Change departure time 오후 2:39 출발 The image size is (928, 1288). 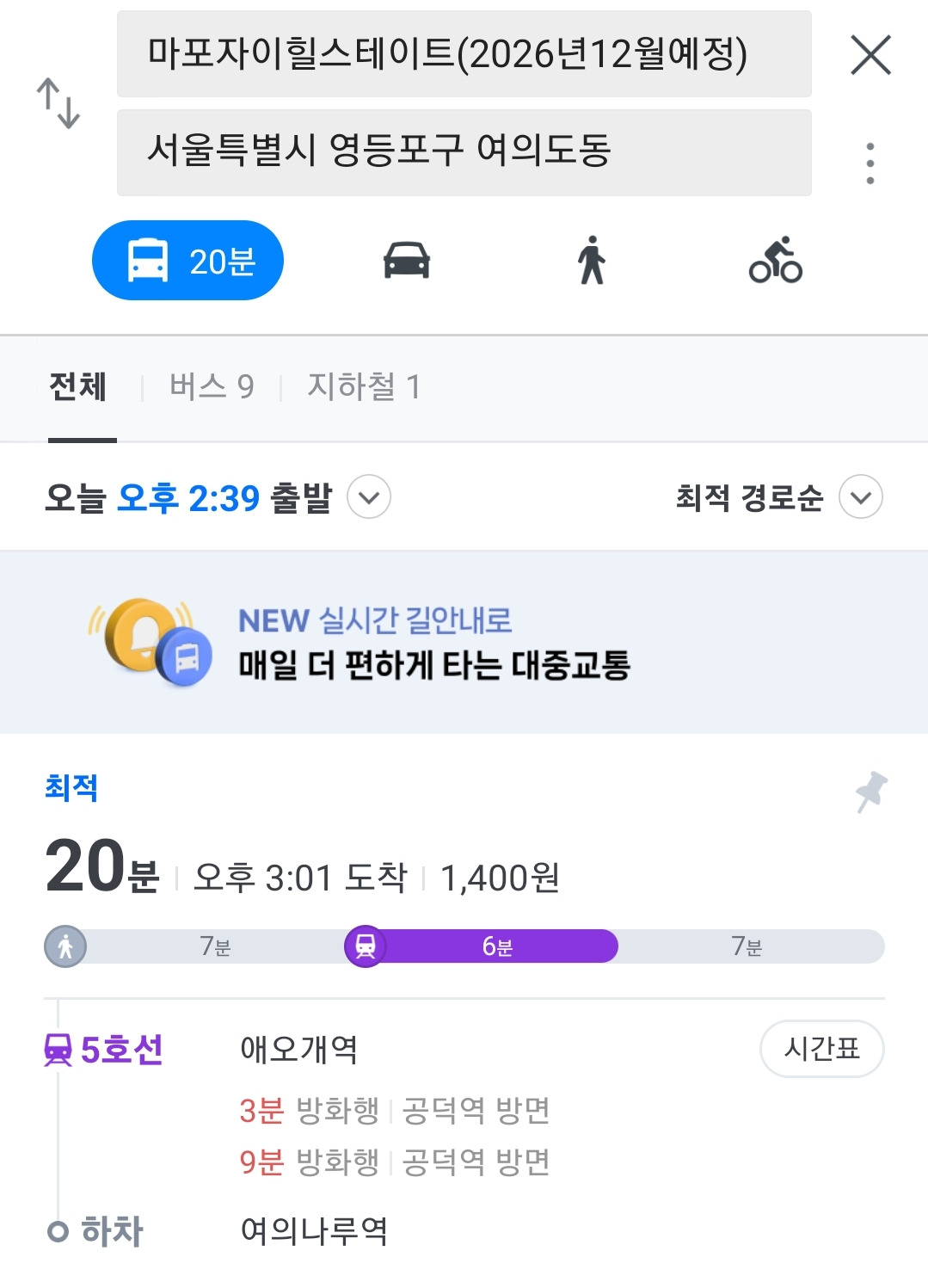coord(218,497)
